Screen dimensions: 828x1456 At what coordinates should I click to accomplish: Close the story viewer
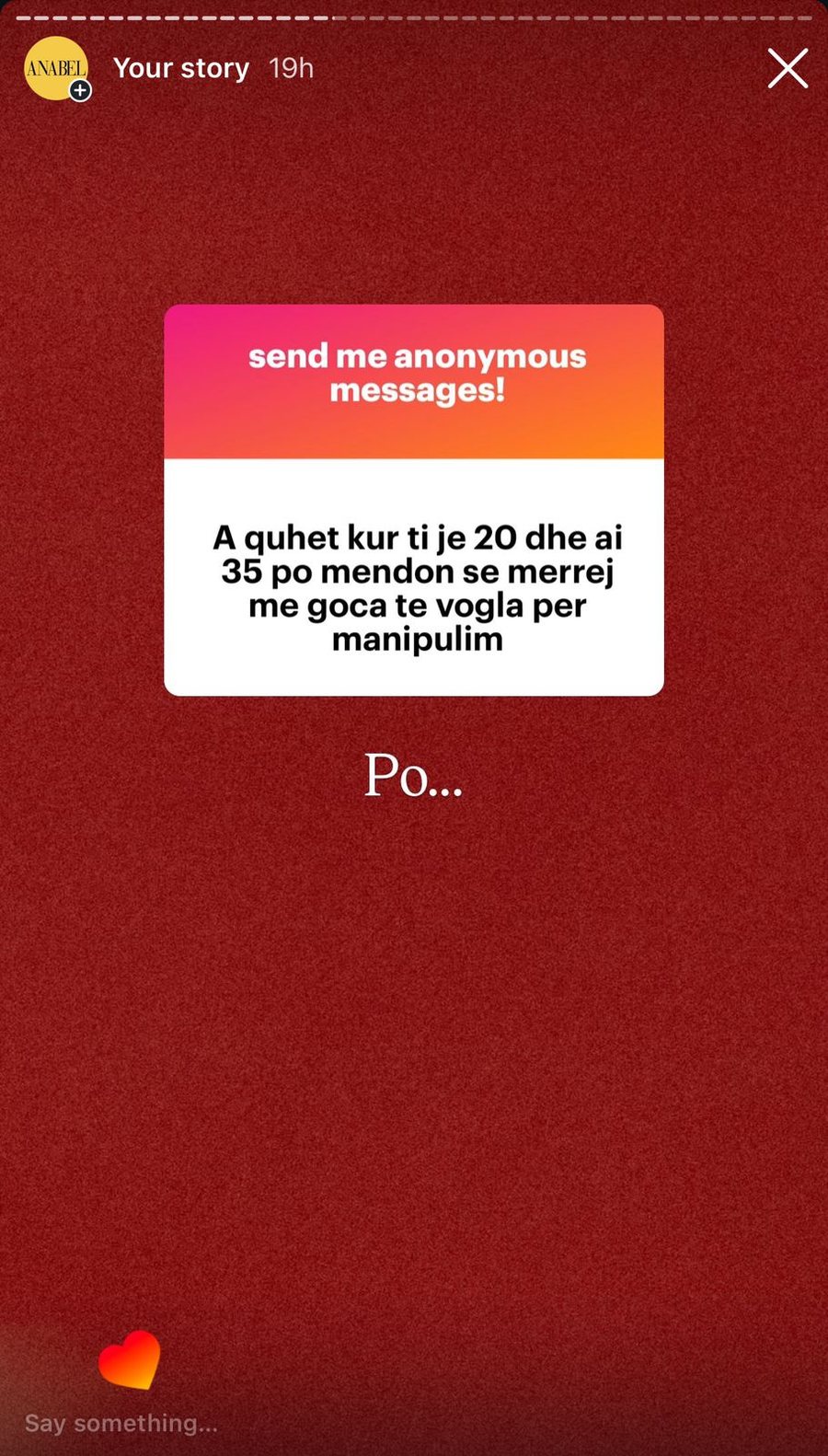[788, 69]
